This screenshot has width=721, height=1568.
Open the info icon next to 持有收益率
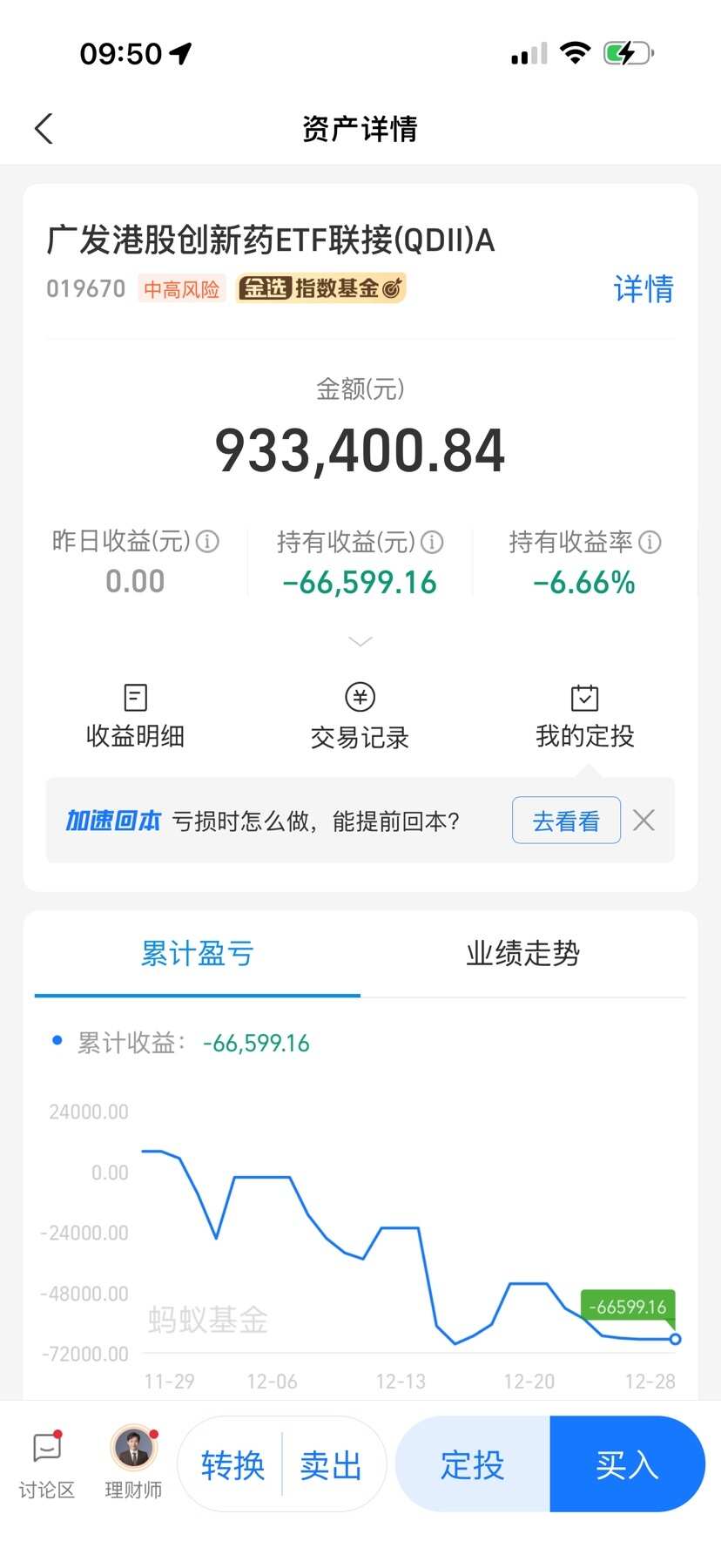click(650, 543)
